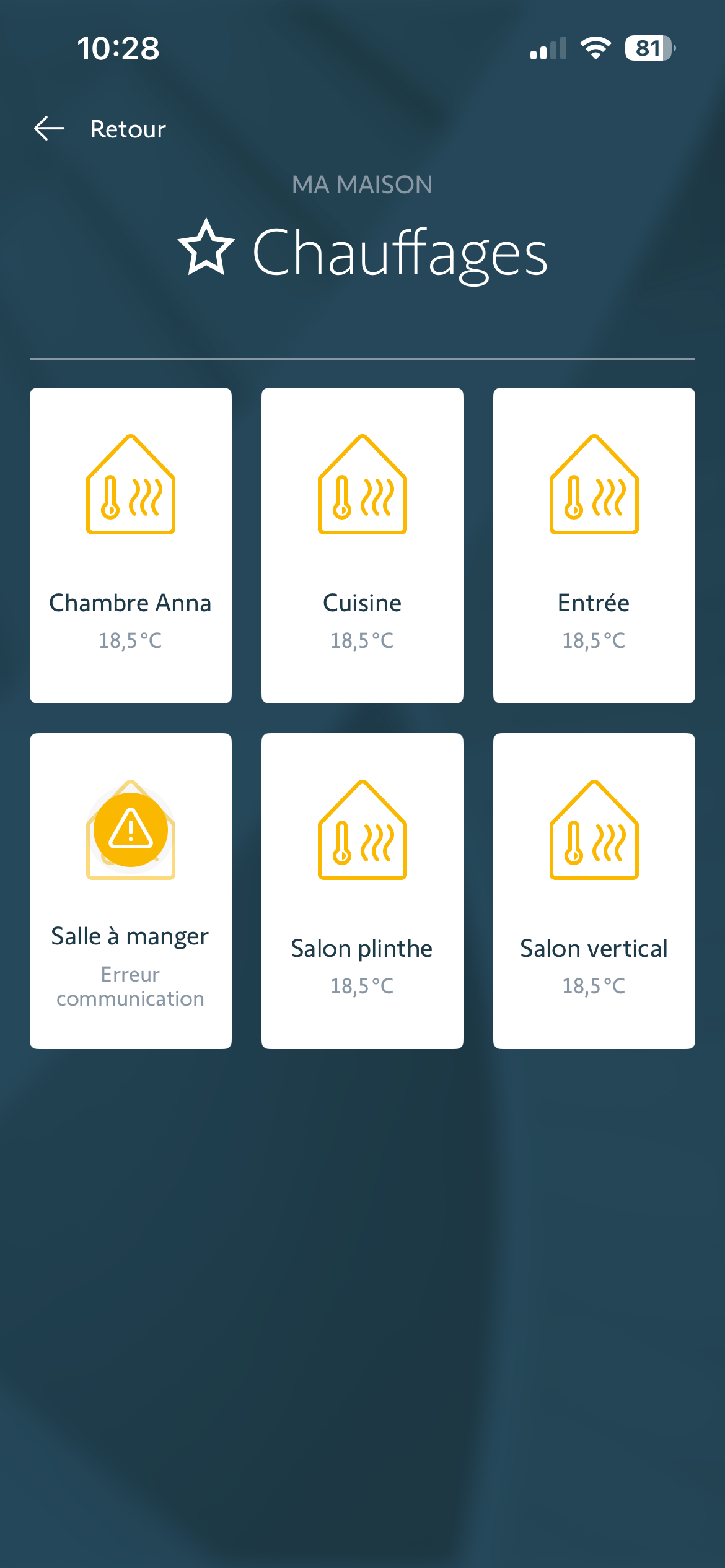Viewport: 725px width, 1568px height.
Task: Open the Entrée heater card
Action: 594,545
